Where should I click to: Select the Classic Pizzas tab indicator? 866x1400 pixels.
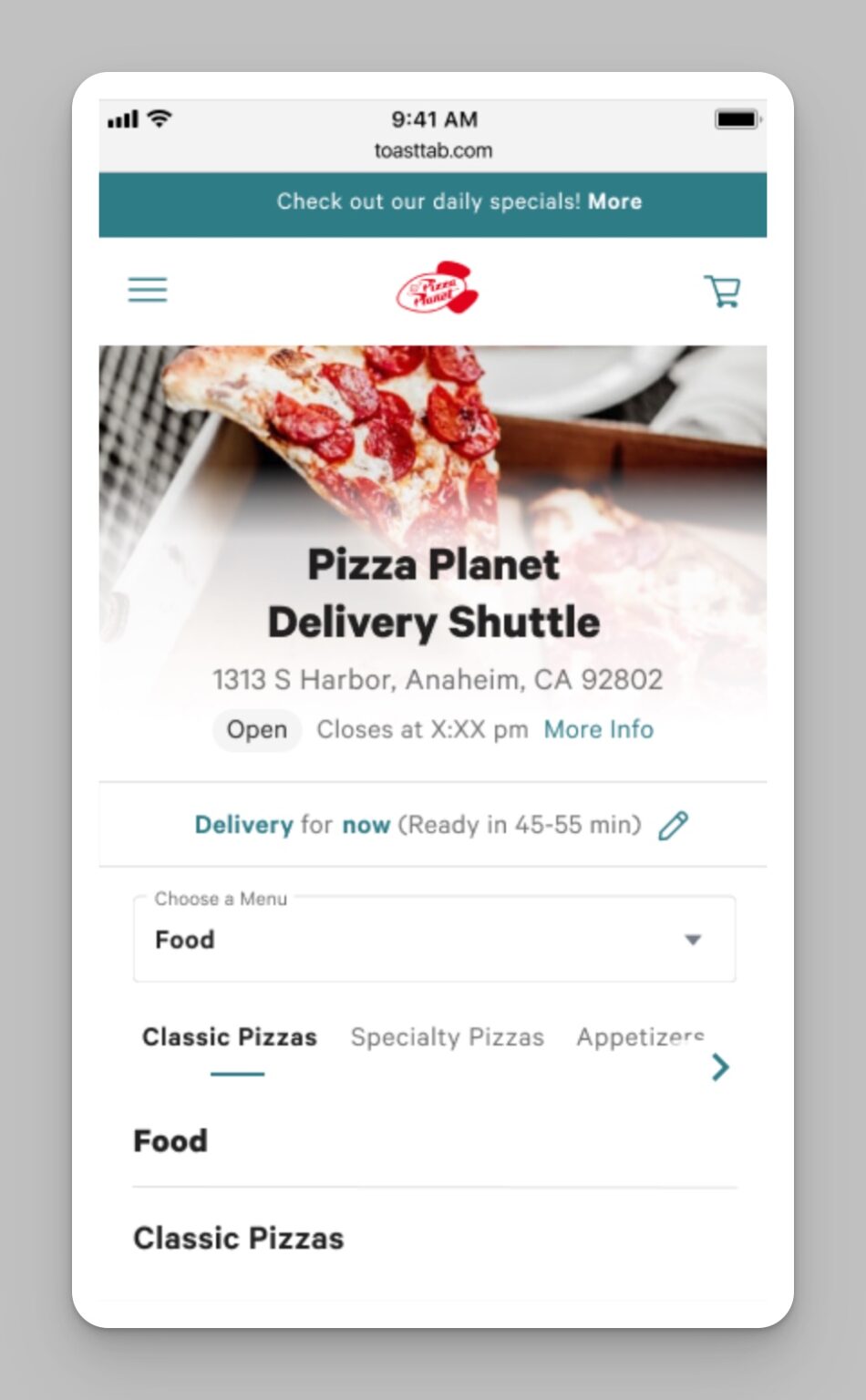[x=229, y=1037]
